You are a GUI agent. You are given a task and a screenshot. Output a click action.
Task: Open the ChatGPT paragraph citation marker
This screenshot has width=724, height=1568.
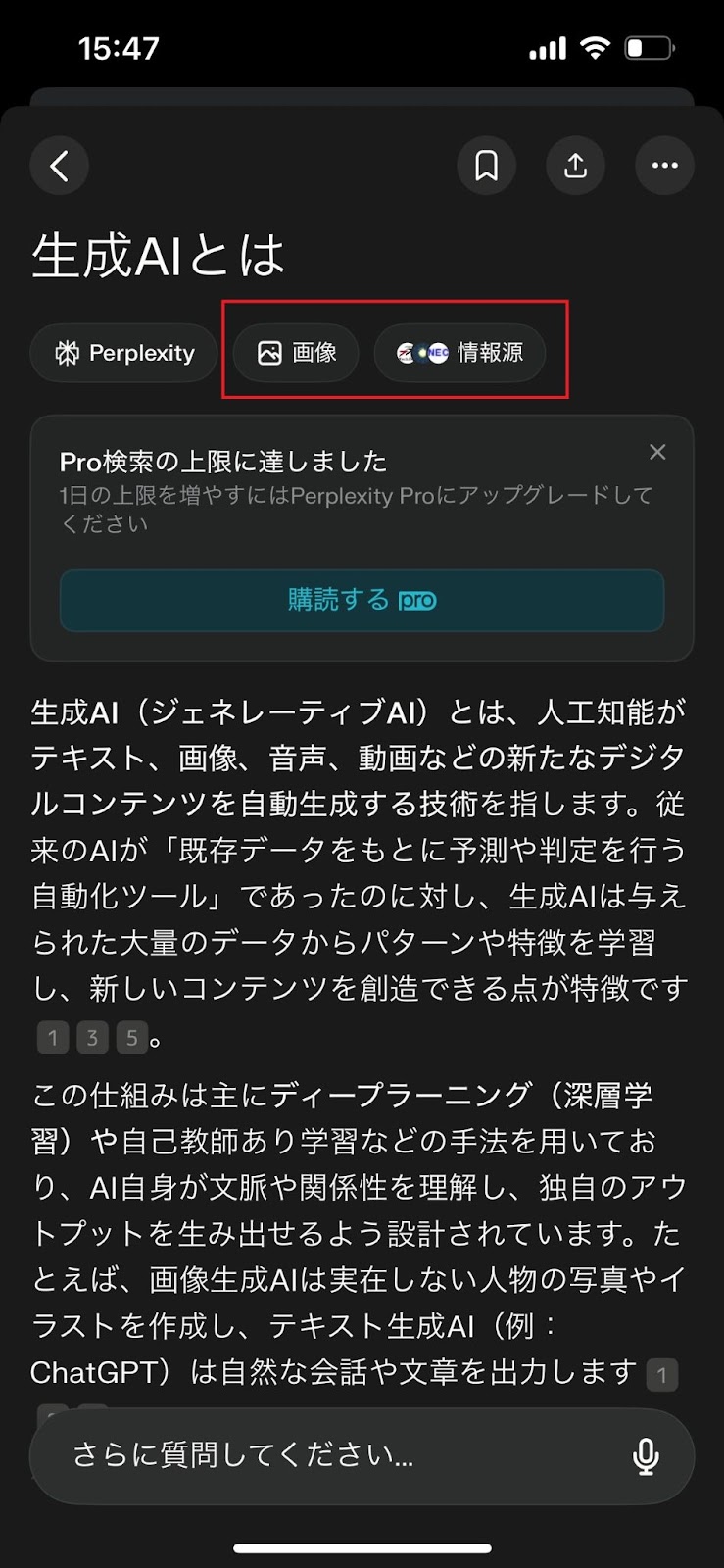pyautogui.click(x=662, y=1375)
